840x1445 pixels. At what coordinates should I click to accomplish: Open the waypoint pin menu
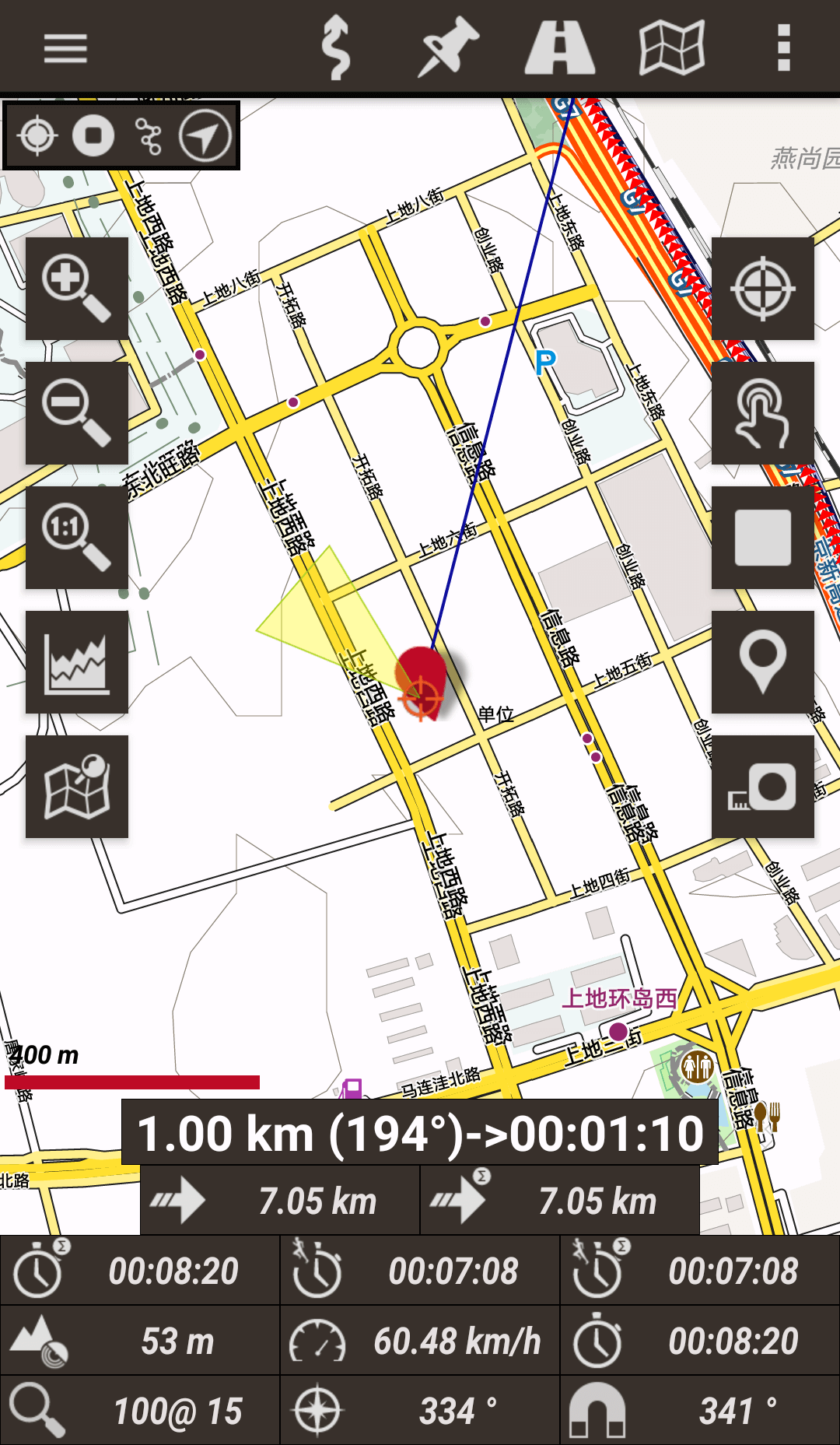coord(448,48)
